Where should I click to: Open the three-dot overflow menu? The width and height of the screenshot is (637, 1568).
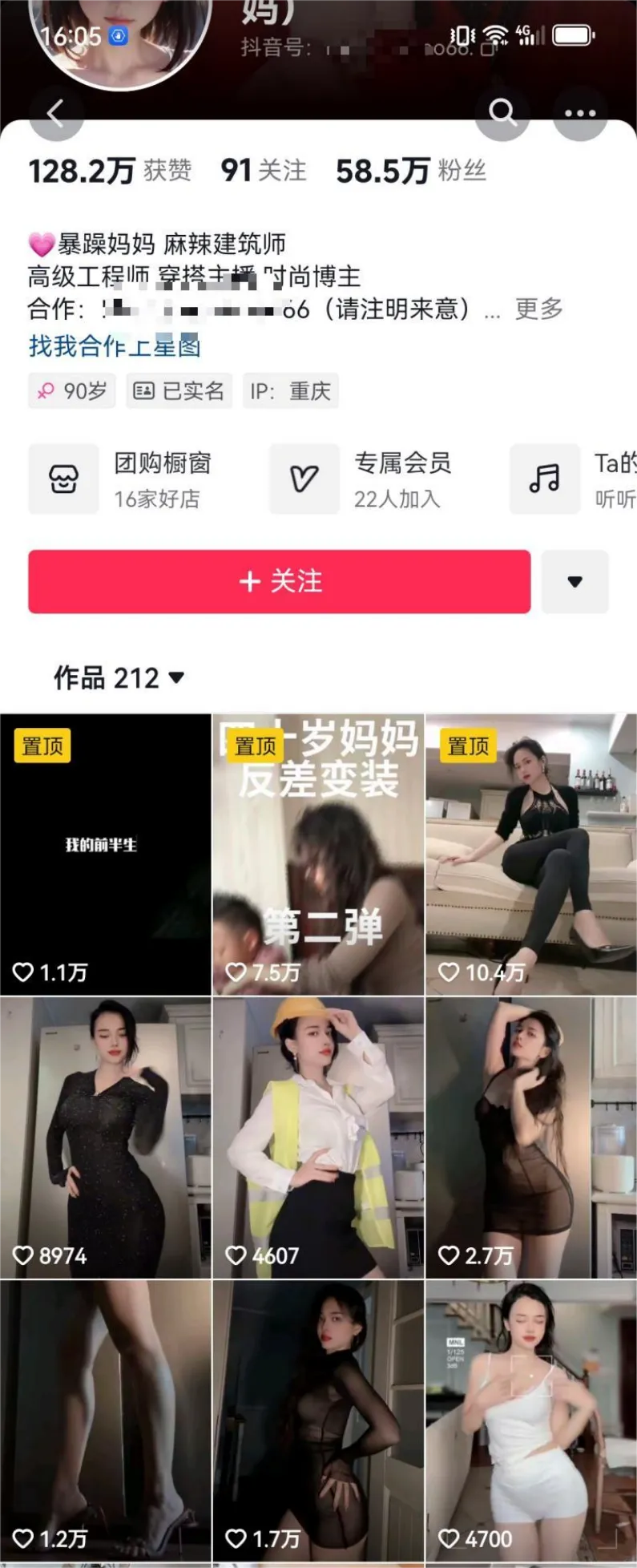[x=580, y=113]
